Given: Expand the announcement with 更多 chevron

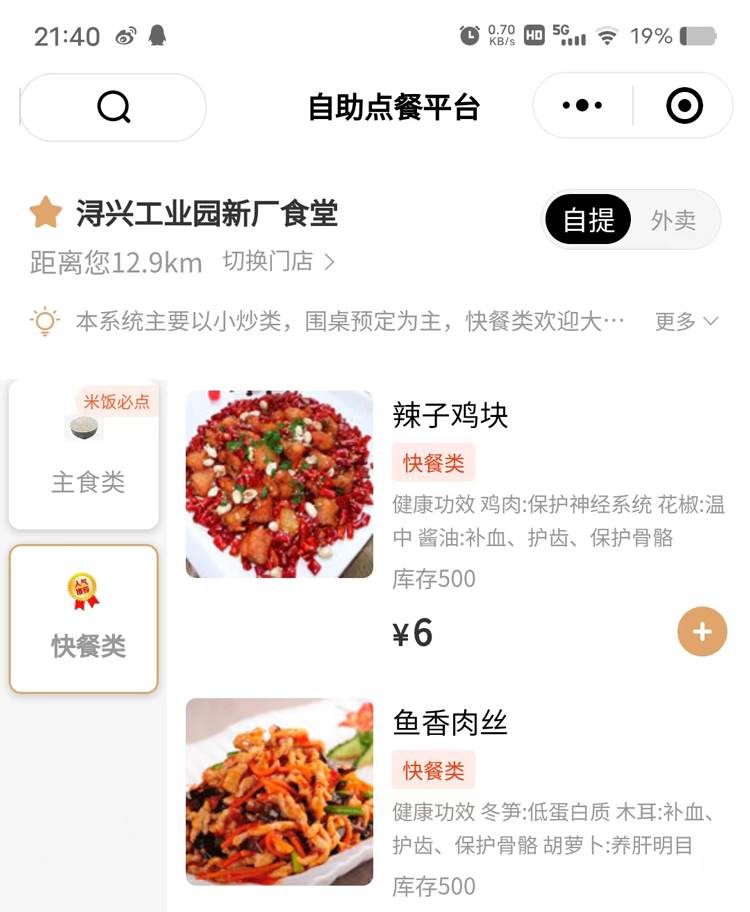Looking at the screenshot, I should click(x=686, y=321).
